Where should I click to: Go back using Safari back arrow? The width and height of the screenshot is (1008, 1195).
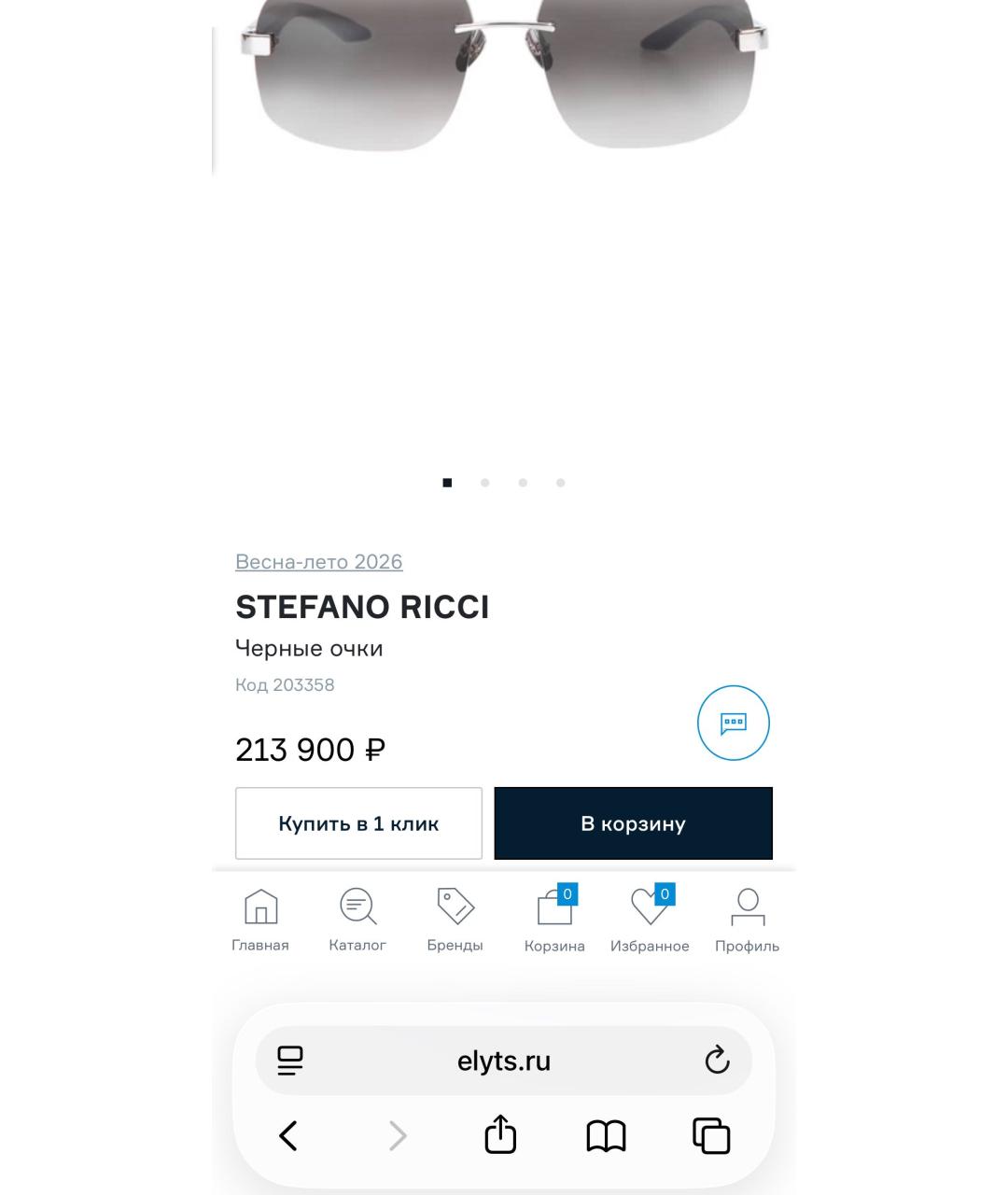coord(288,1135)
